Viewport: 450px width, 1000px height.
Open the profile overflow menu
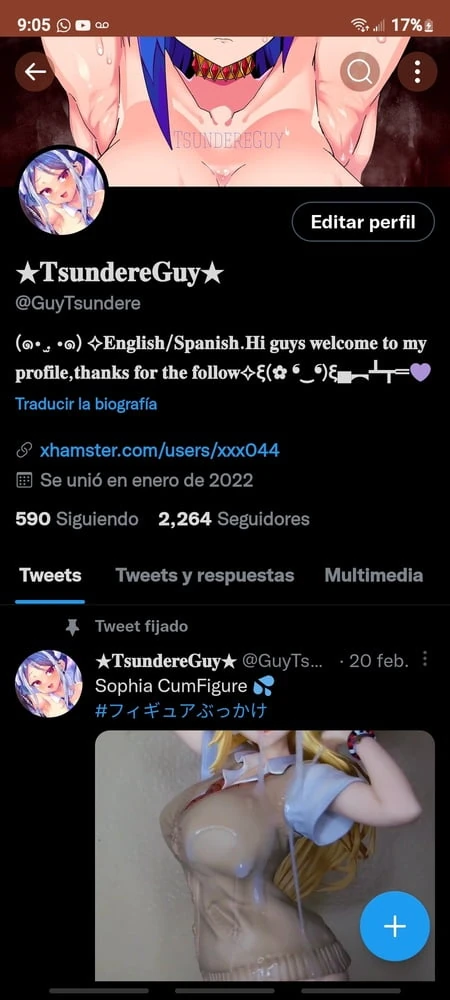(x=417, y=72)
